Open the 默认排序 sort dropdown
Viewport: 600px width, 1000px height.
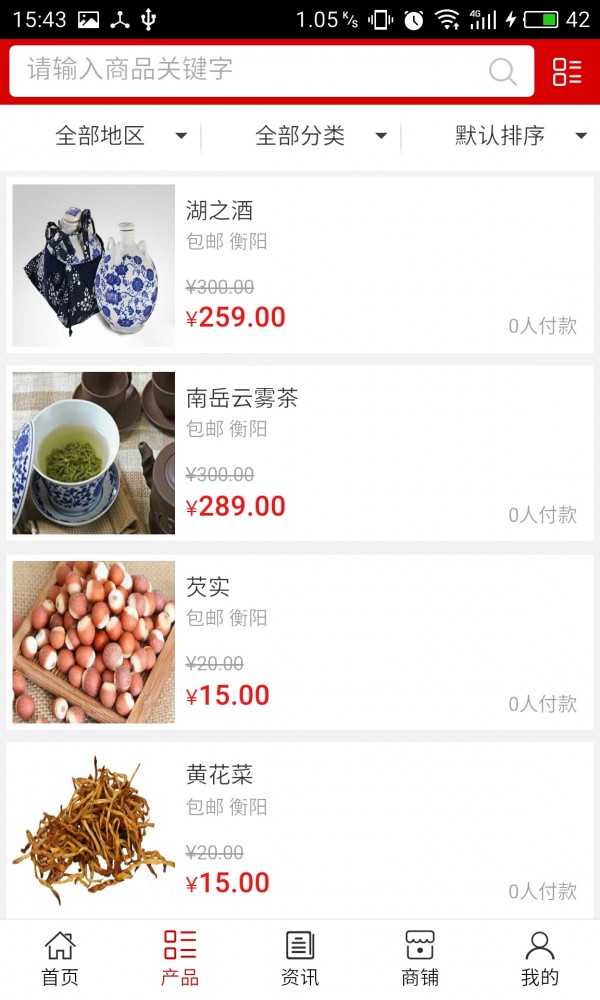pyautogui.click(x=518, y=136)
